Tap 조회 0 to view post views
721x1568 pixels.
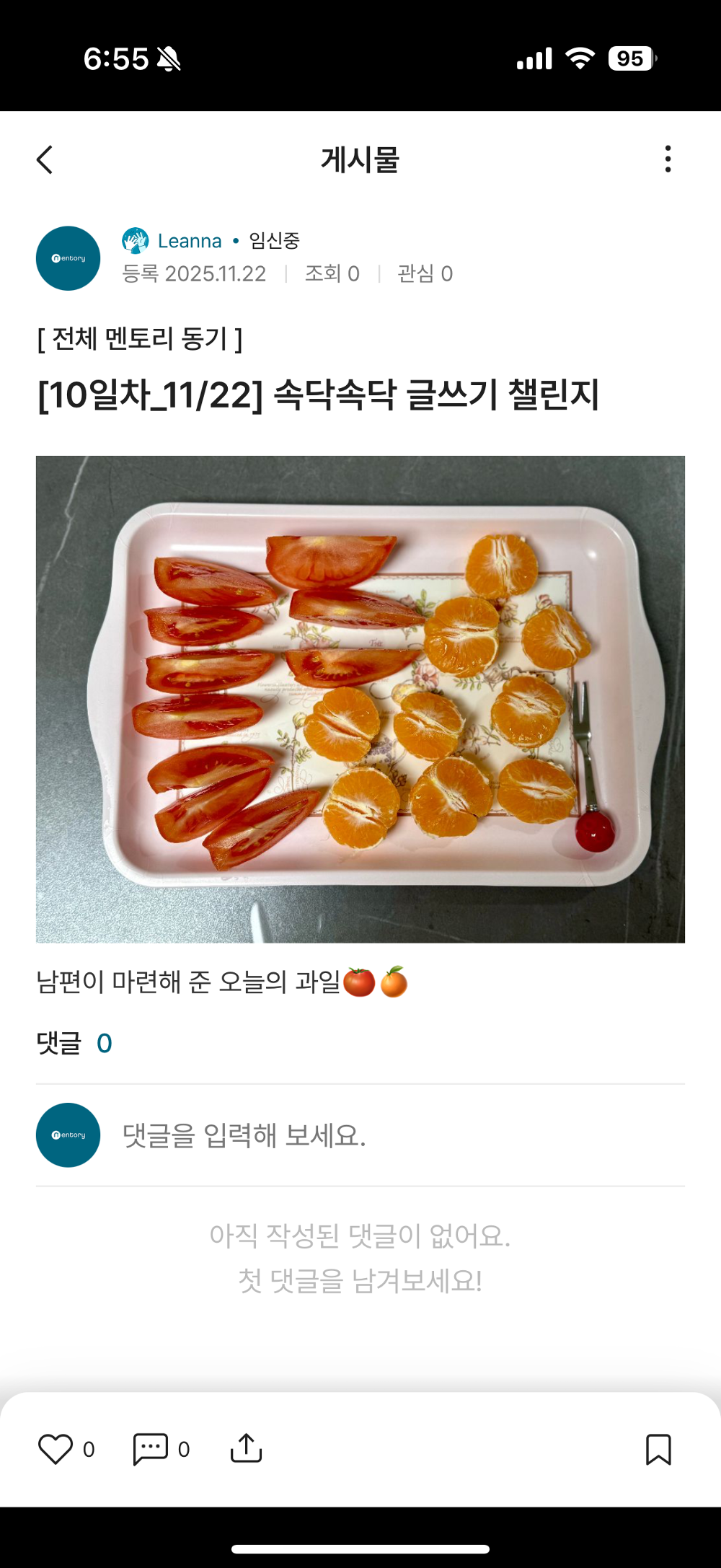332,274
